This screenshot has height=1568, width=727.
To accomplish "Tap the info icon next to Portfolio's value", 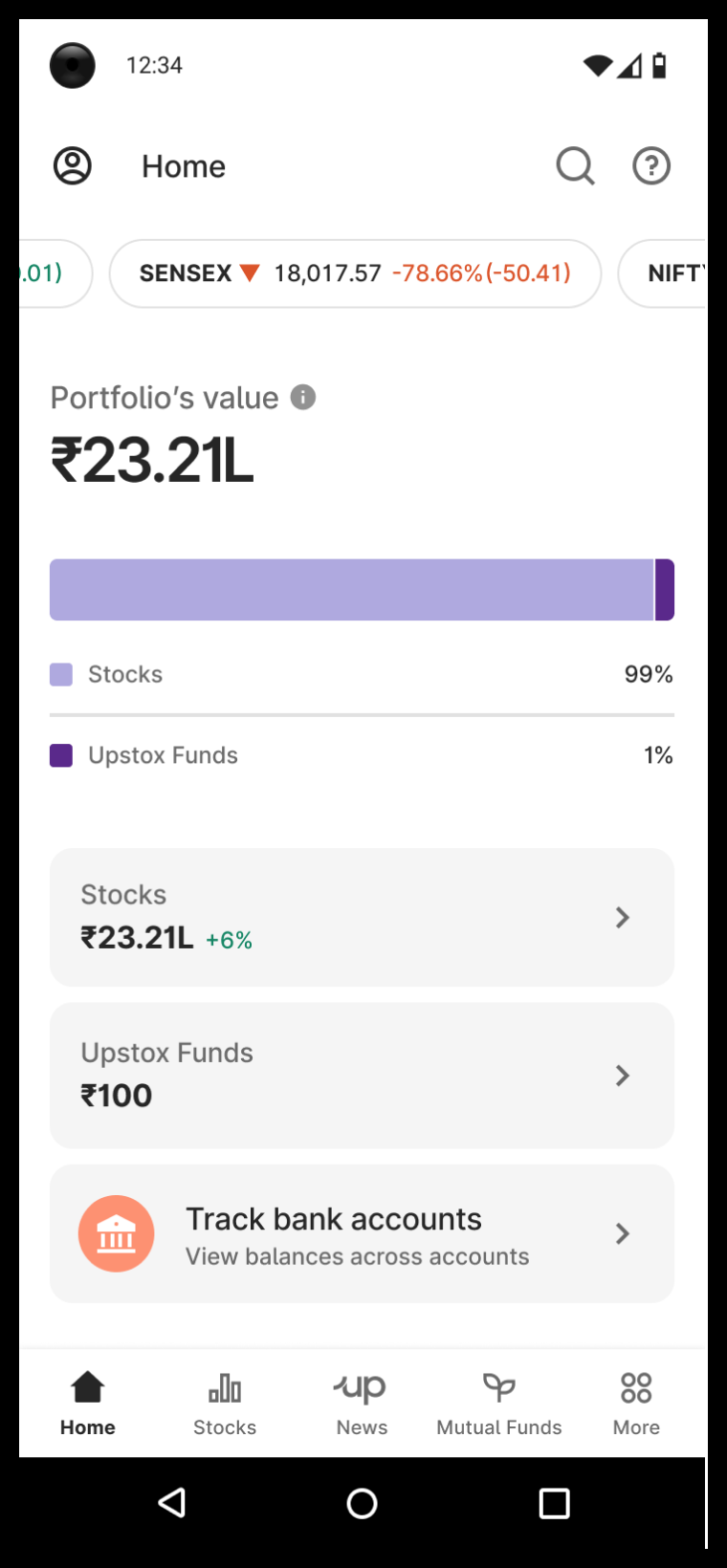I will [x=303, y=397].
